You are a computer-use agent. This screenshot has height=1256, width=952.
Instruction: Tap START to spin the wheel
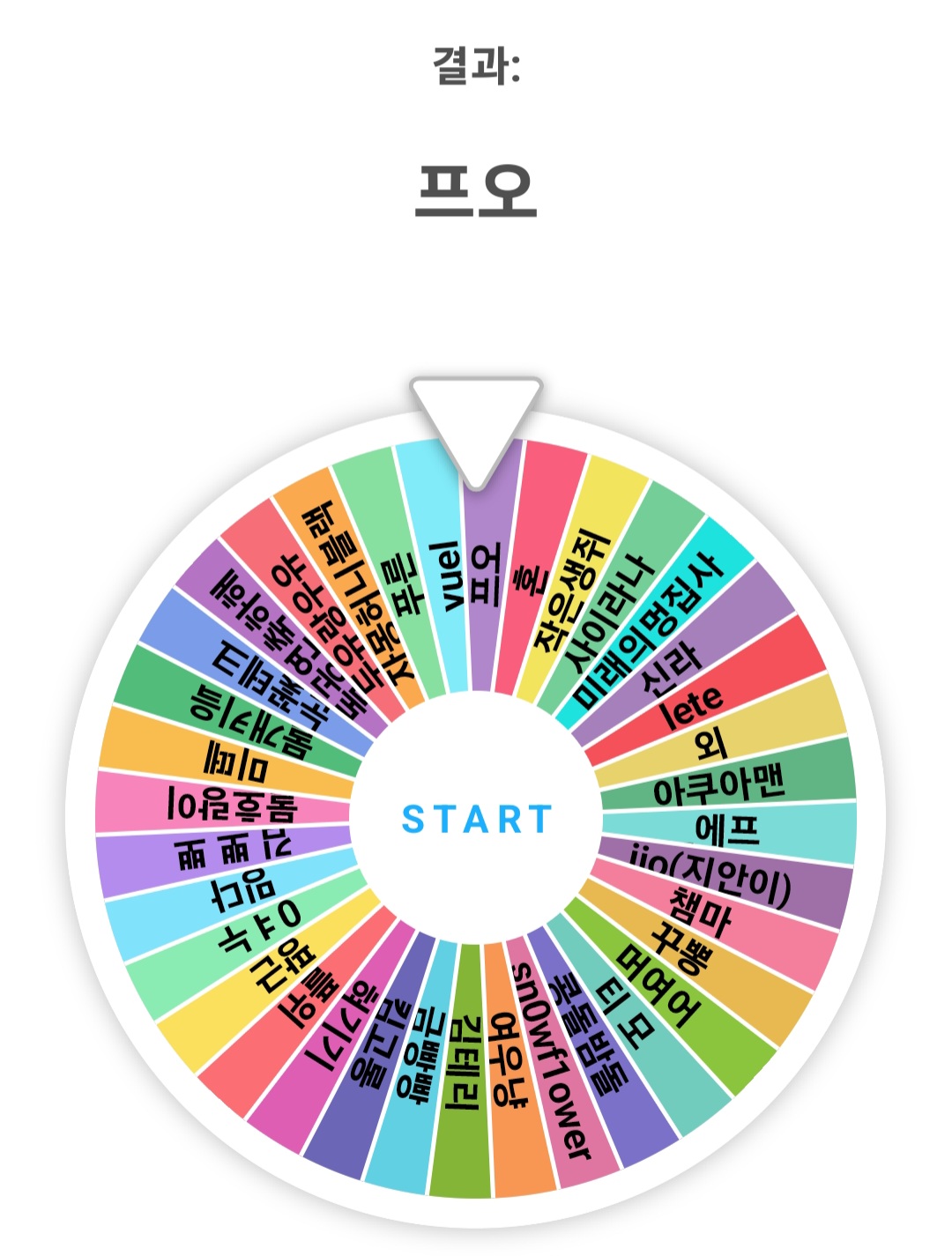tap(476, 820)
